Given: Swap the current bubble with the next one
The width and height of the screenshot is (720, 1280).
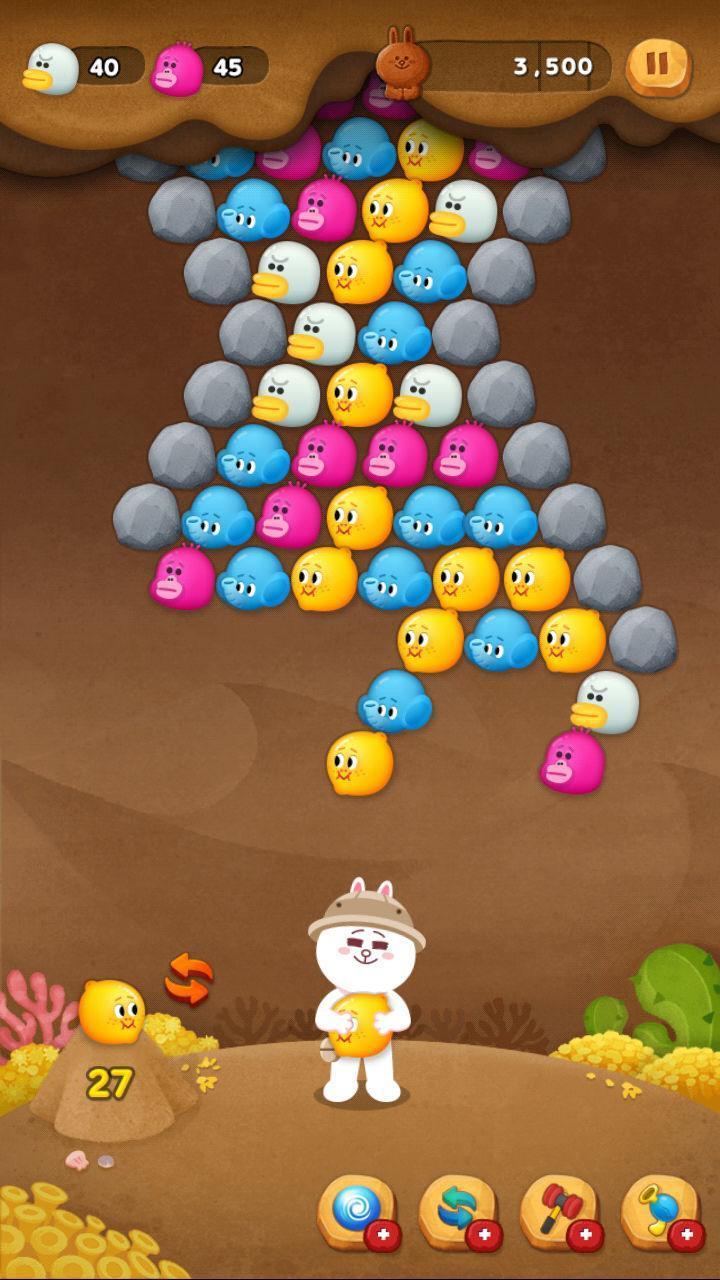Looking at the screenshot, I should (x=188, y=978).
